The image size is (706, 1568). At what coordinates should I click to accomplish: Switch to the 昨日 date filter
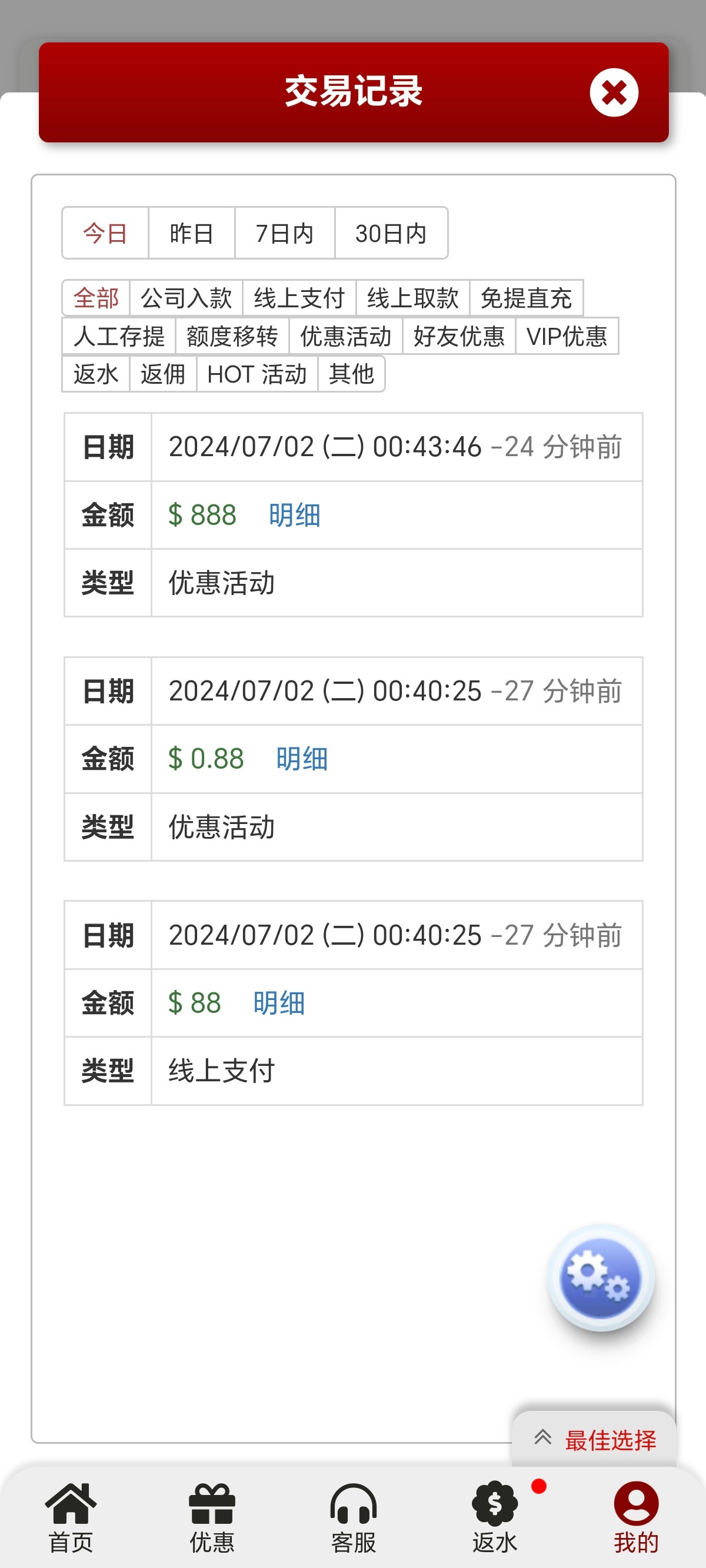click(191, 233)
